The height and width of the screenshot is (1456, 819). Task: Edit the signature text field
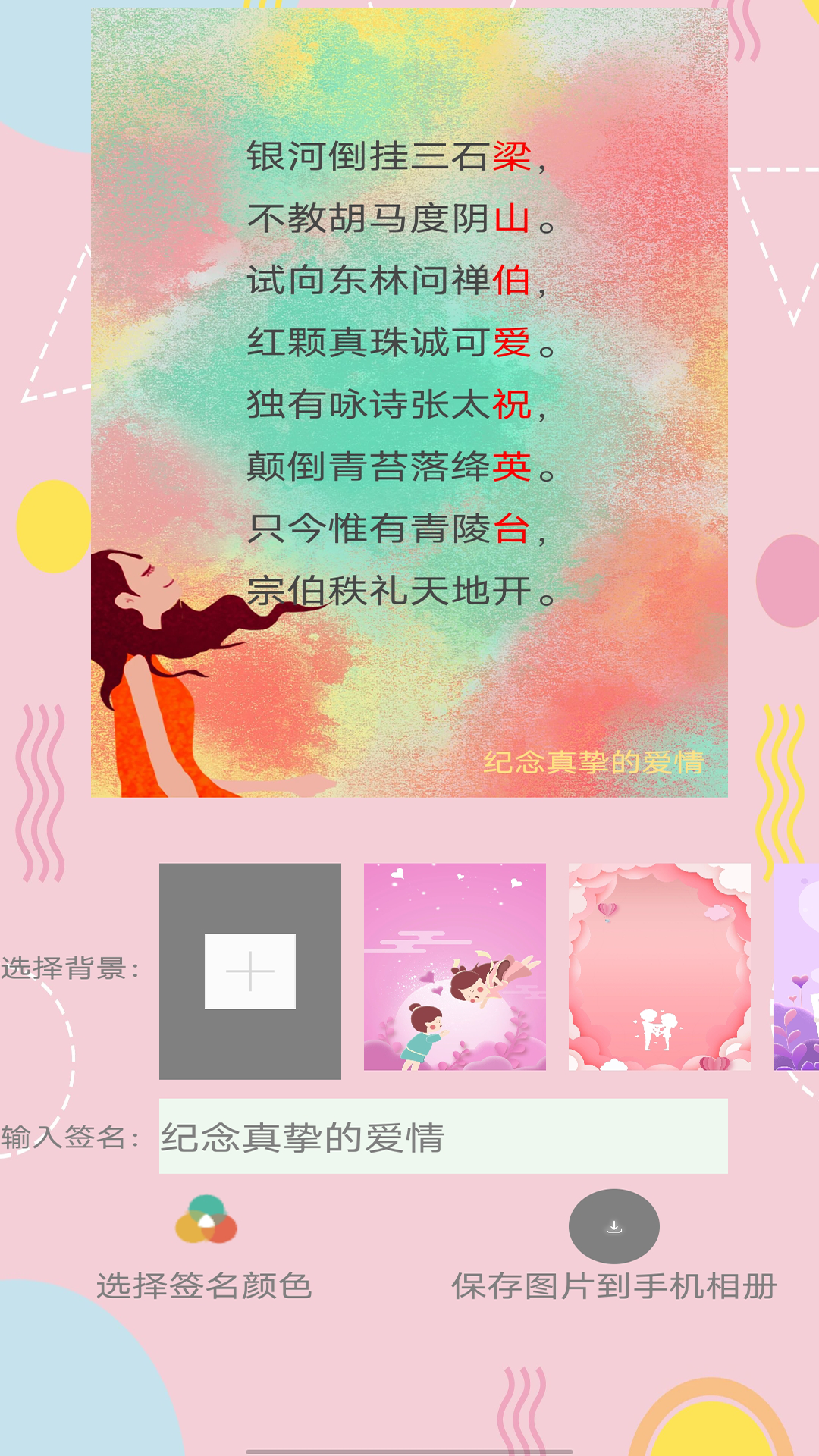[x=443, y=1137]
